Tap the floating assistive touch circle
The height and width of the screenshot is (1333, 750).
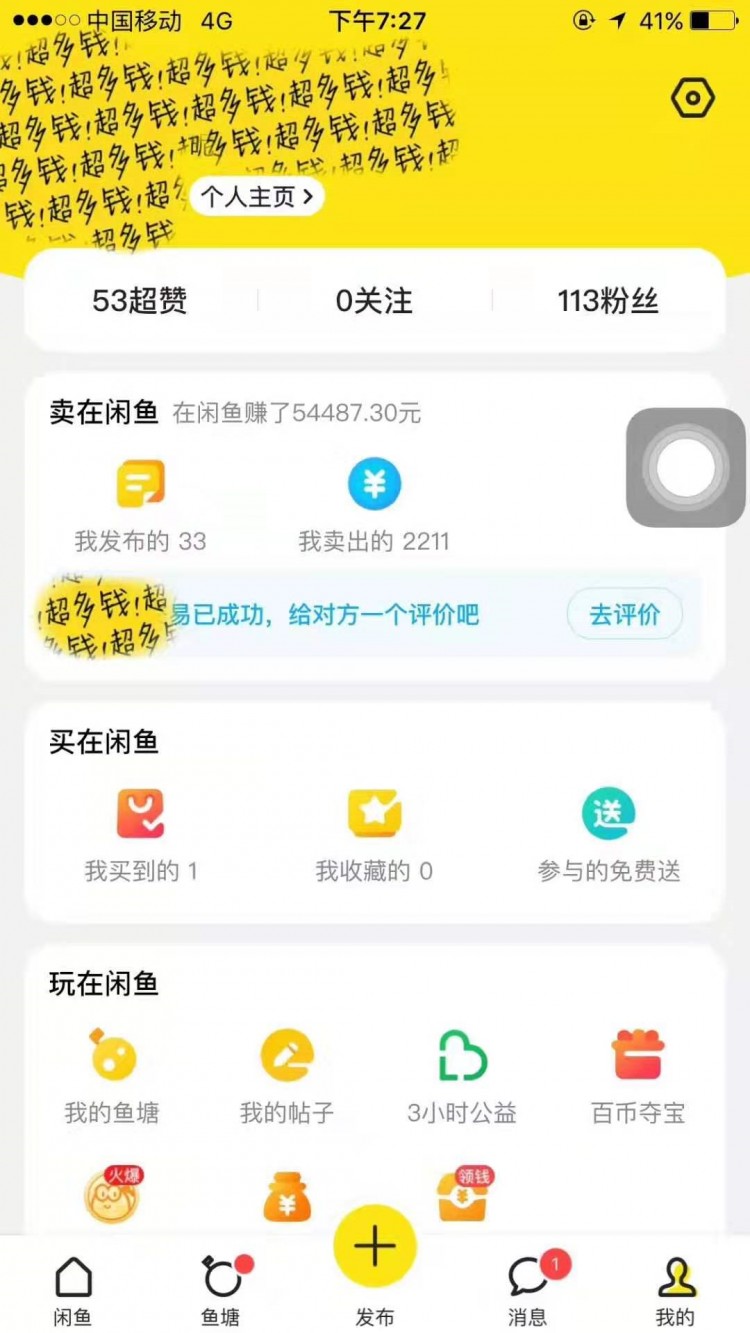[684, 470]
